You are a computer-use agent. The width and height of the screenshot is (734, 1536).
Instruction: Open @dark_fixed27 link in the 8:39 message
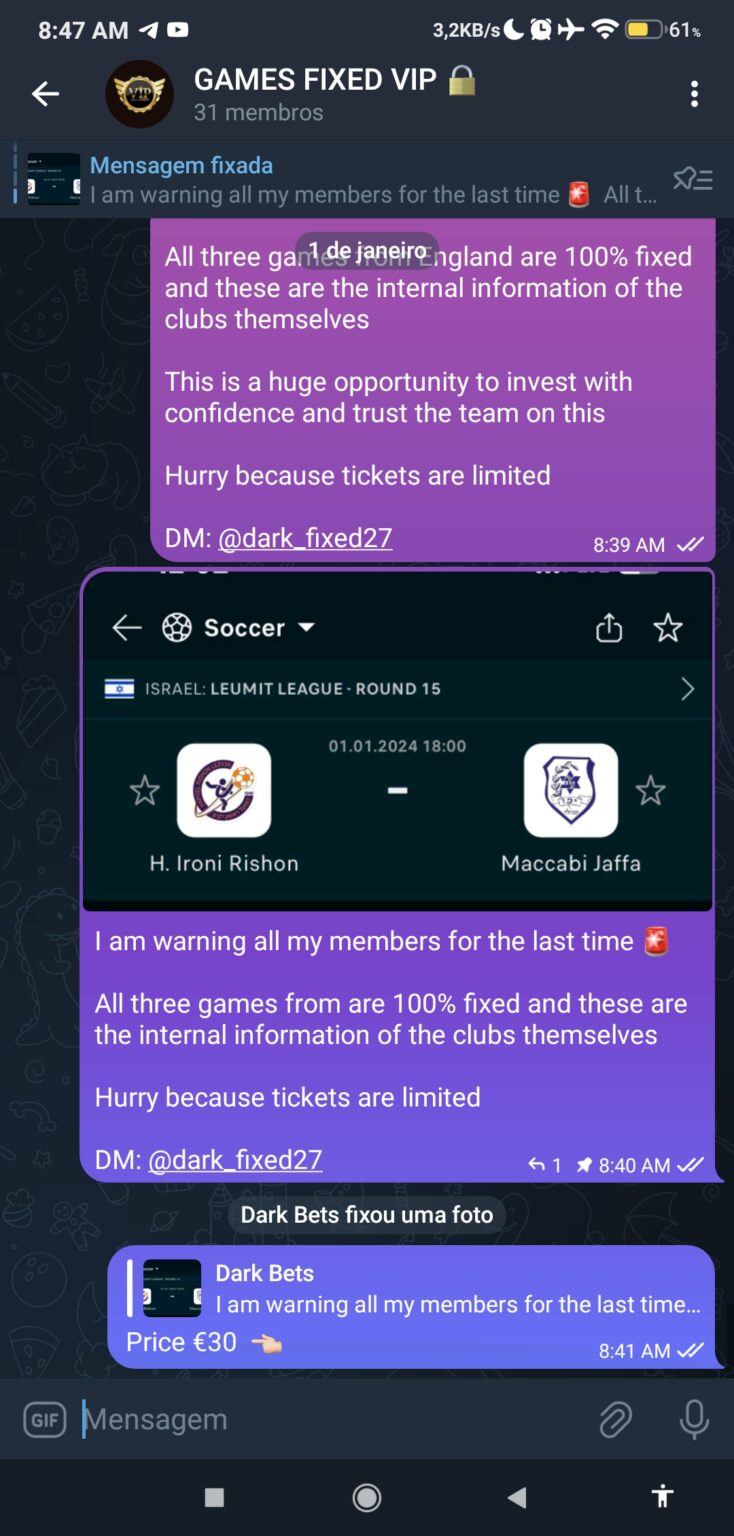(x=305, y=538)
